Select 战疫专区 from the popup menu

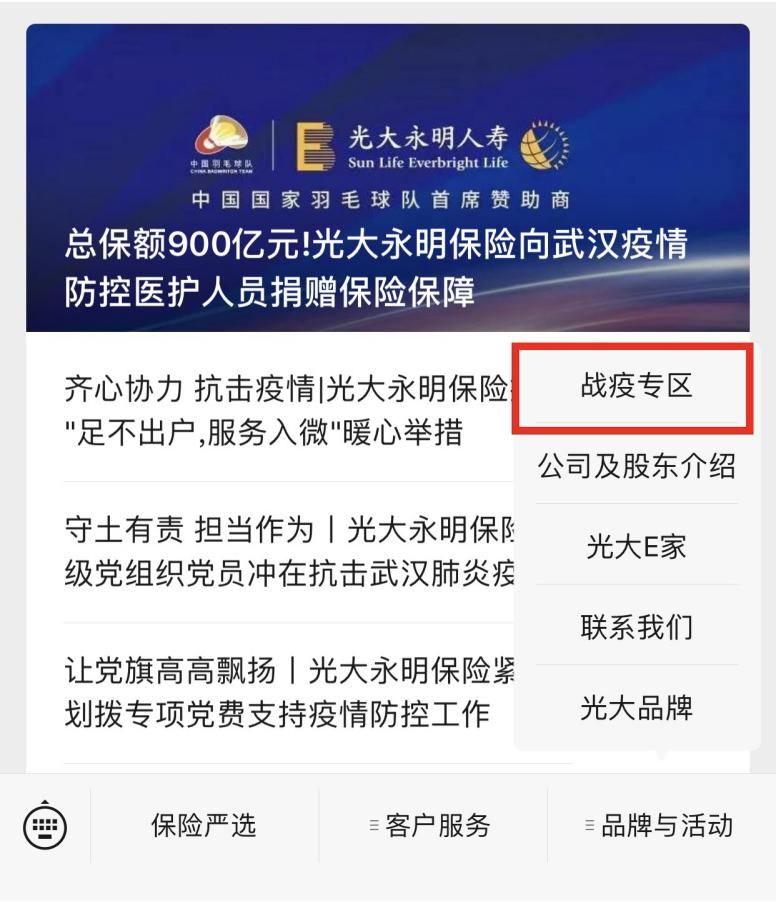[x=636, y=387]
